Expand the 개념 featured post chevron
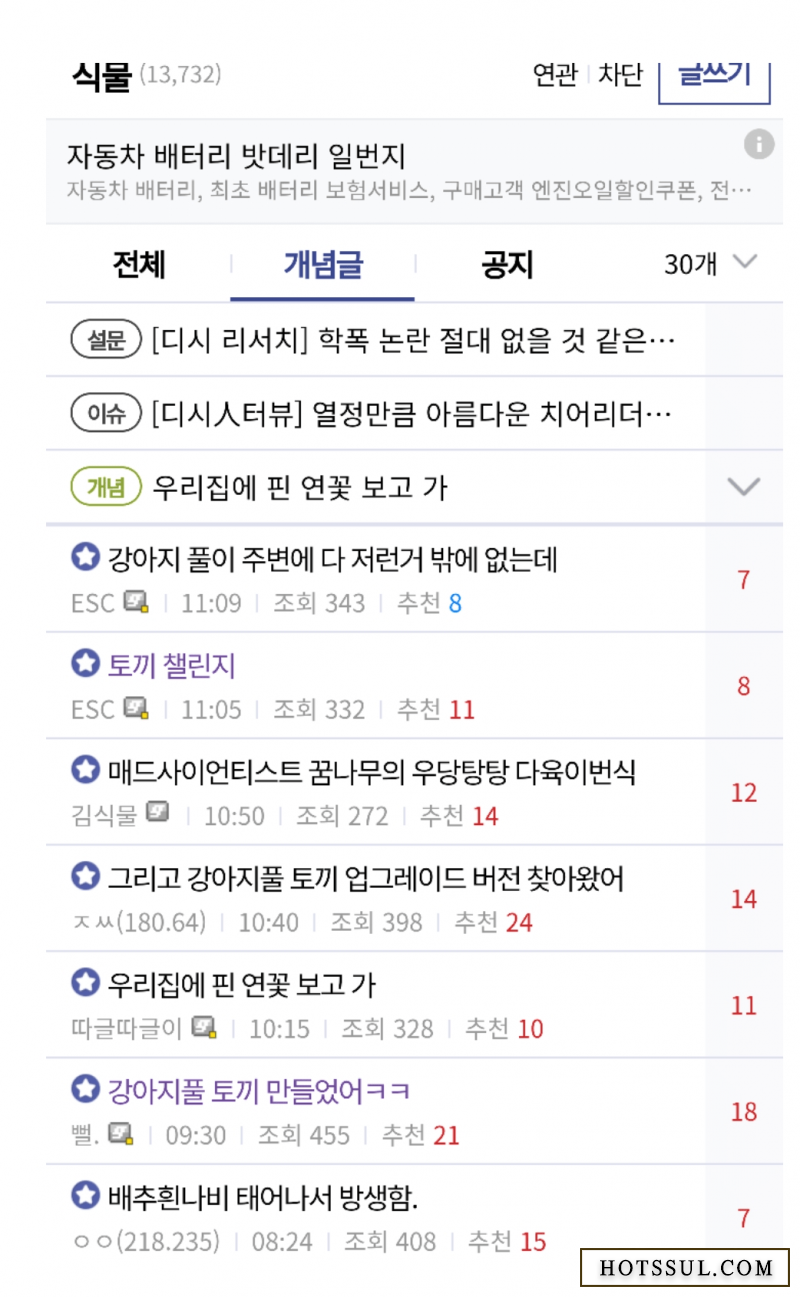 [x=744, y=487]
